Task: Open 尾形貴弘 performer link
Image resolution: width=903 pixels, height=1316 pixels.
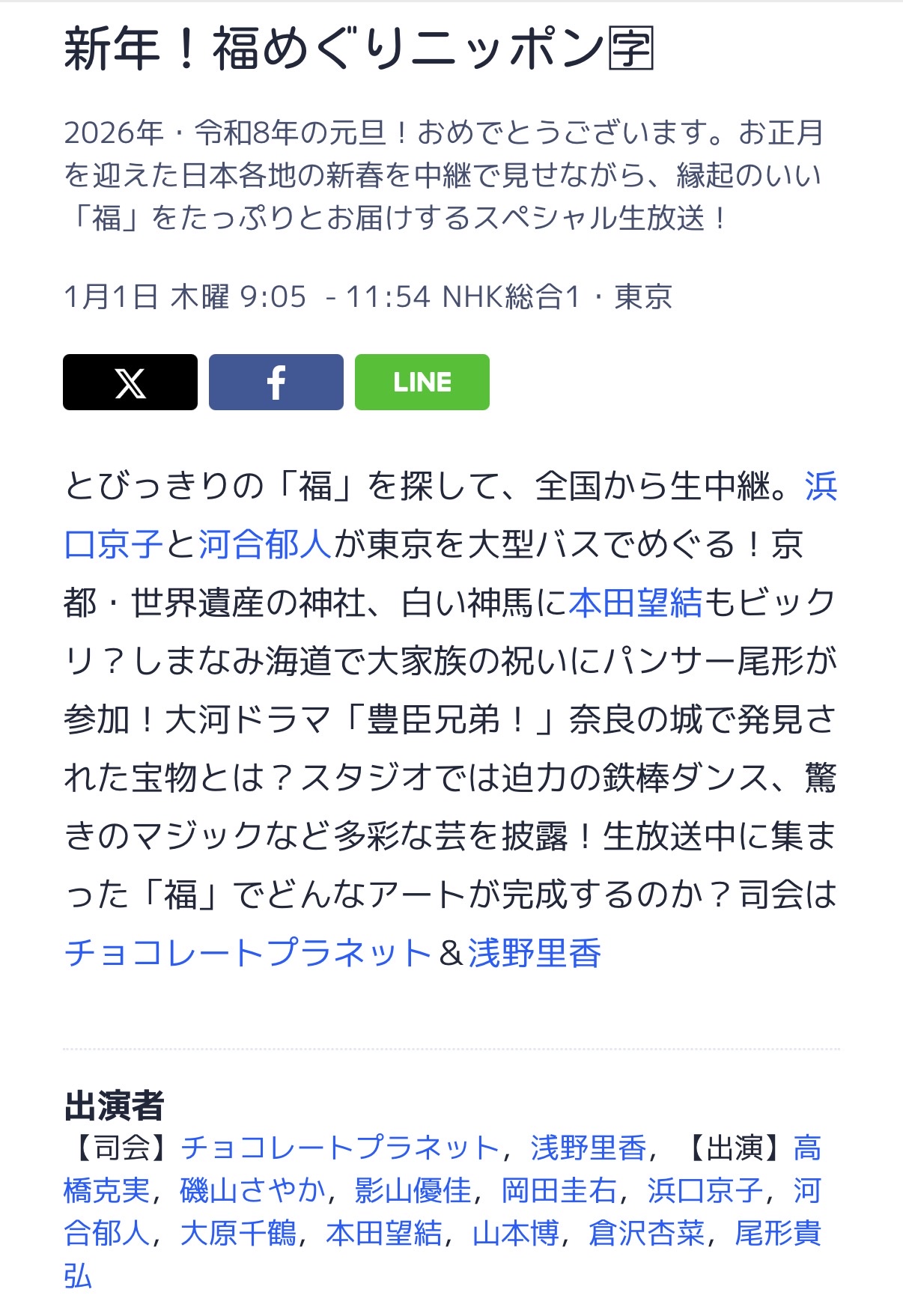Action: click(x=777, y=1233)
